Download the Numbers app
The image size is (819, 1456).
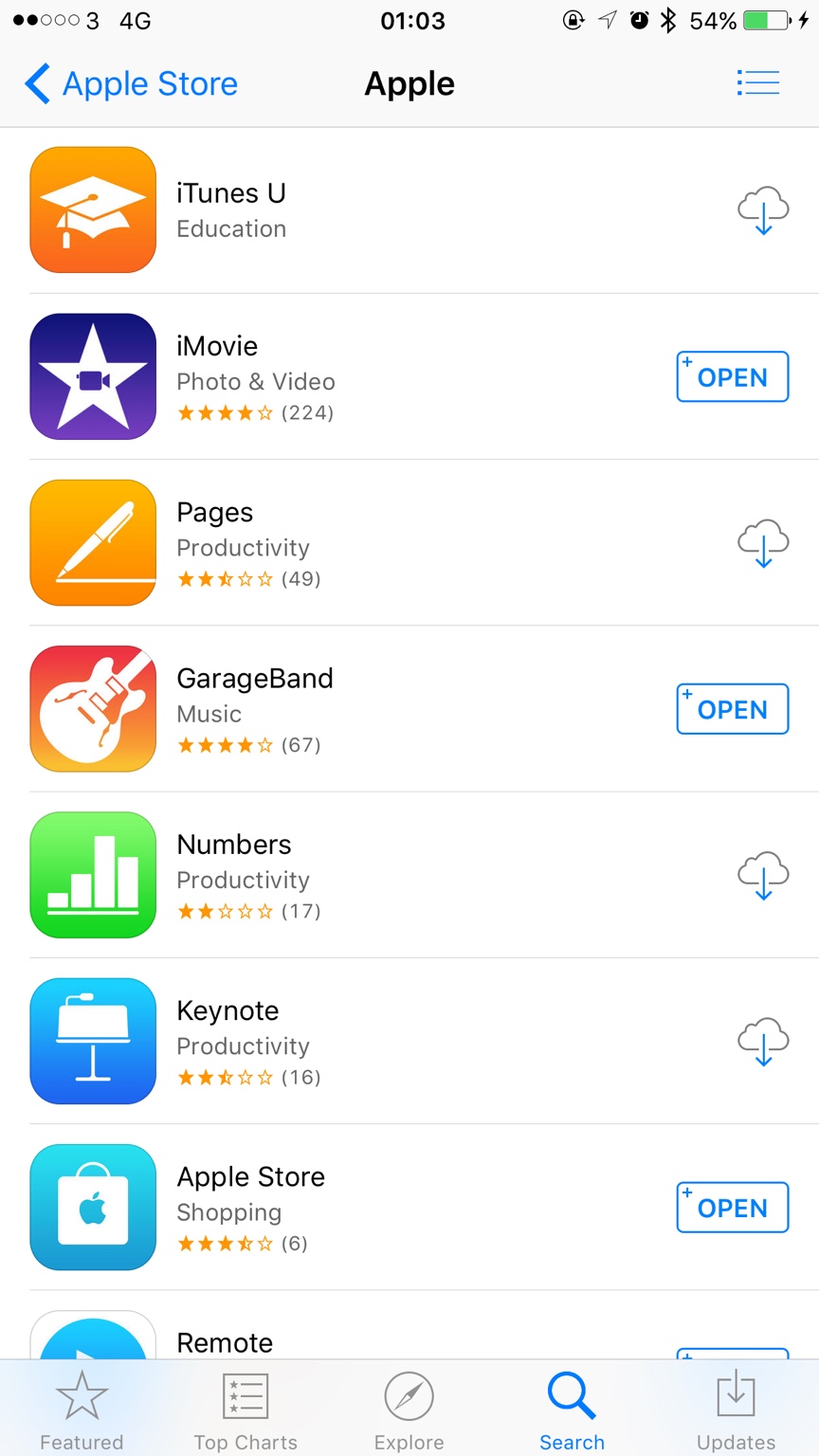[763, 875]
